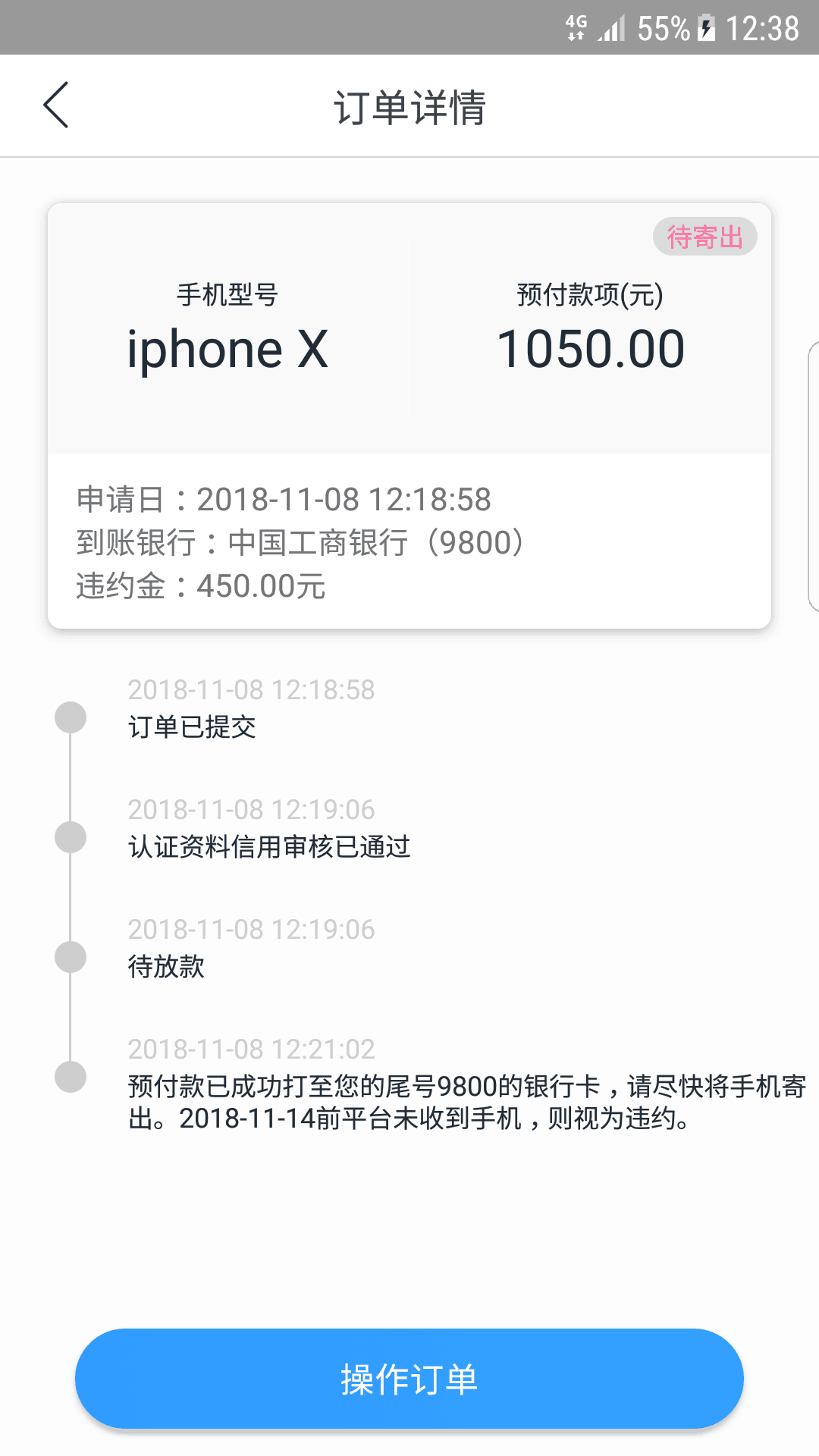Go back using the top-left arrow
819x1456 pixels.
[x=56, y=105]
